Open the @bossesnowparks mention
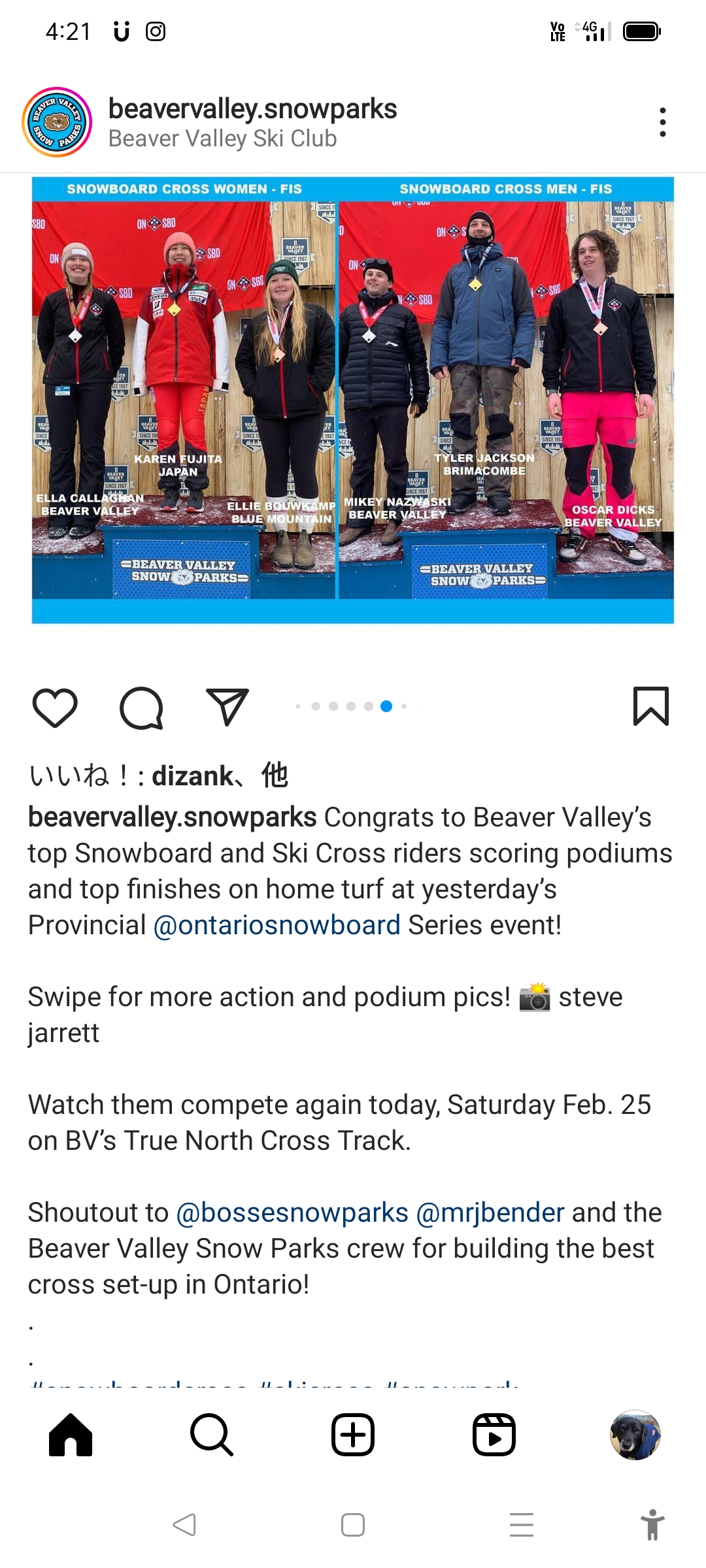Viewport: 706px width, 1568px height. [292, 1213]
